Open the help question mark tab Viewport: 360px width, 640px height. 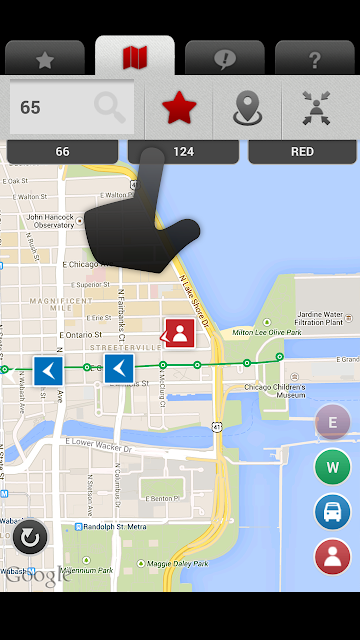315,58
